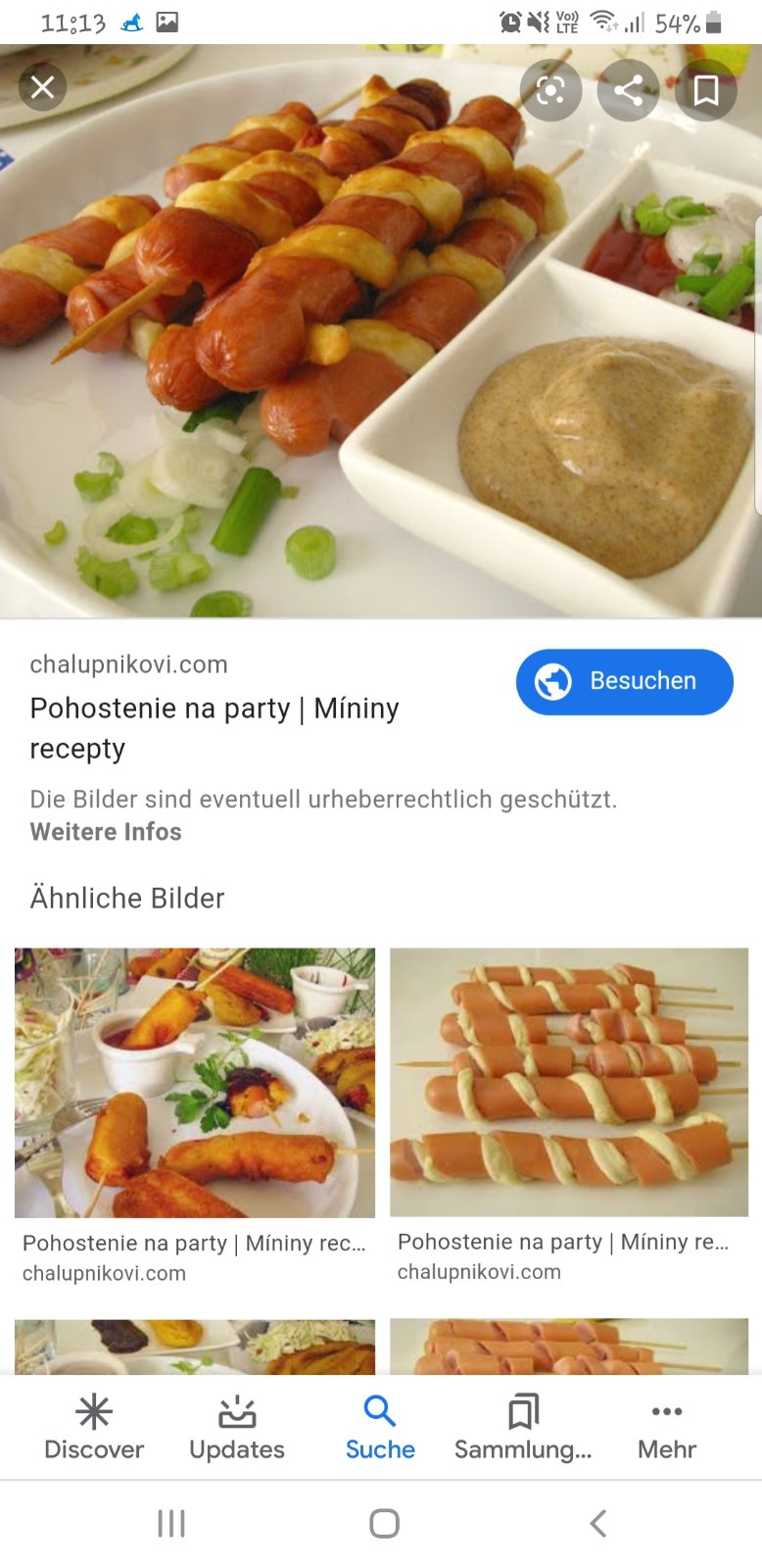The height and width of the screenshot is (1568, 762).
Task: Open similar image of raw sausage skewers
Action: [x=569, y=1082]
